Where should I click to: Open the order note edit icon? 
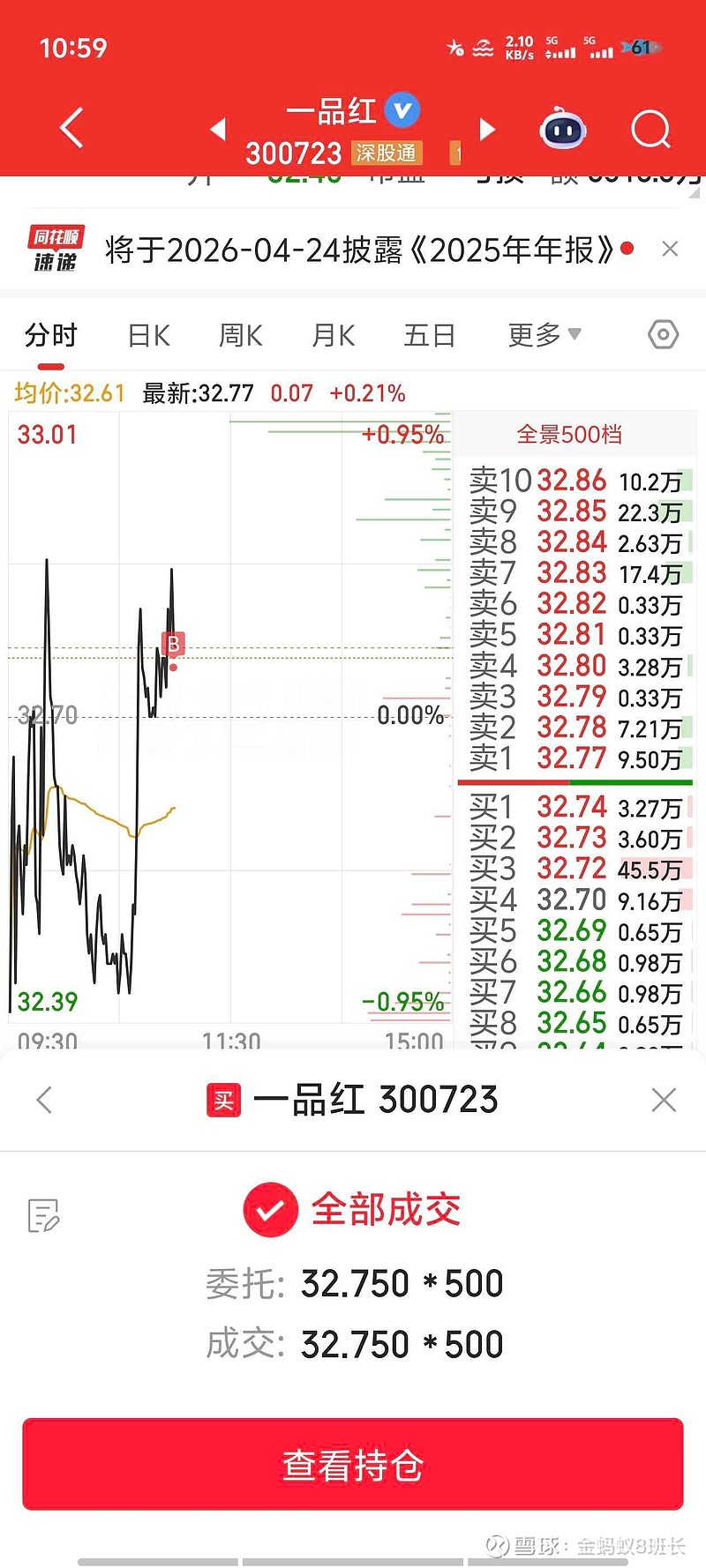coord(43,1215)
